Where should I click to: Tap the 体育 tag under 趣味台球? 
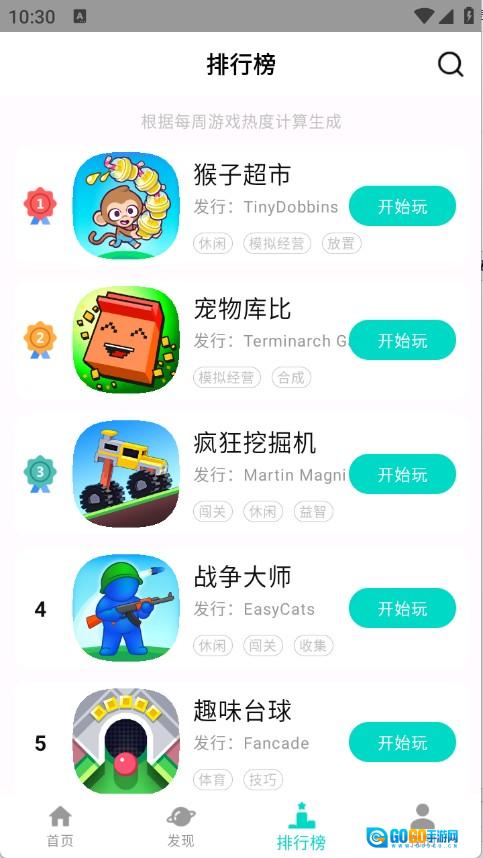tap(212, 780)
